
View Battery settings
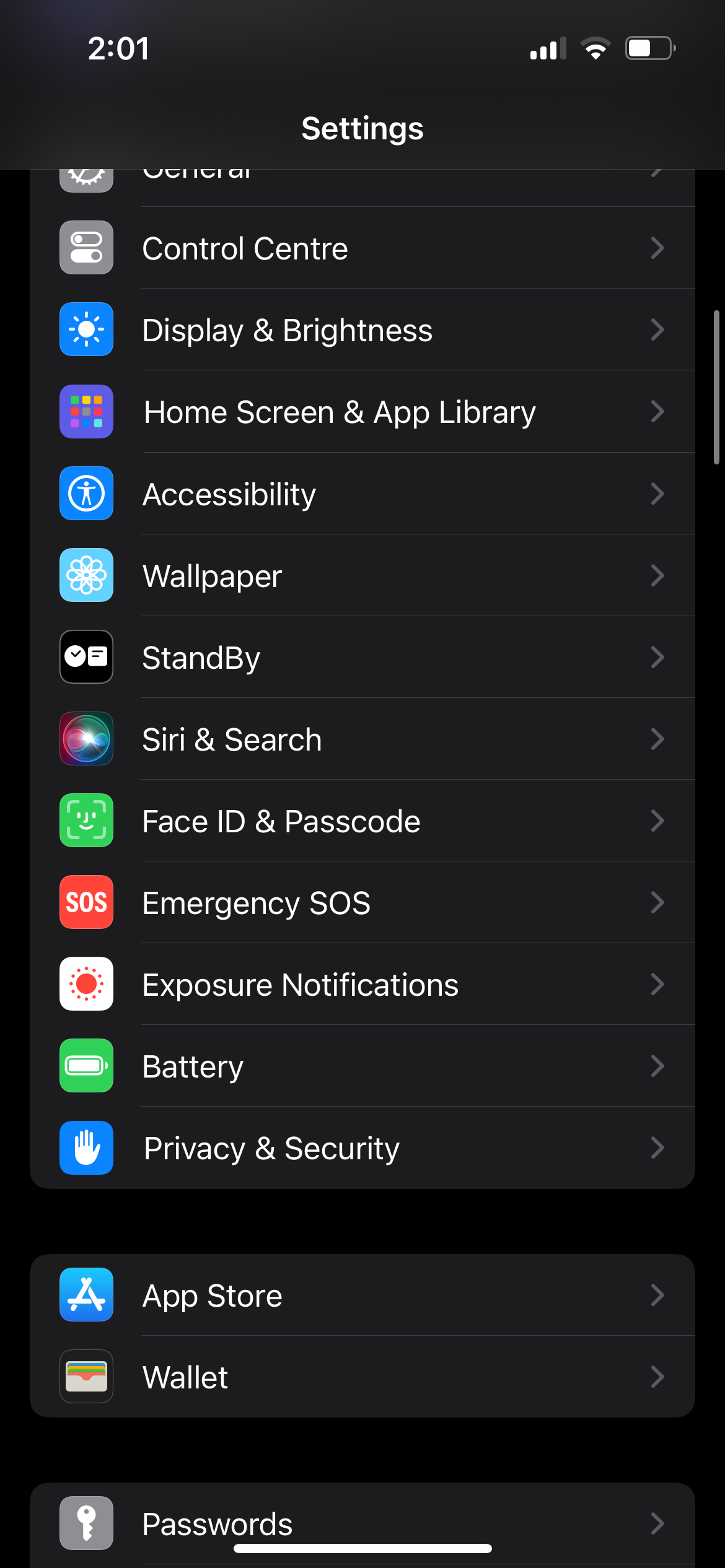362,1066
